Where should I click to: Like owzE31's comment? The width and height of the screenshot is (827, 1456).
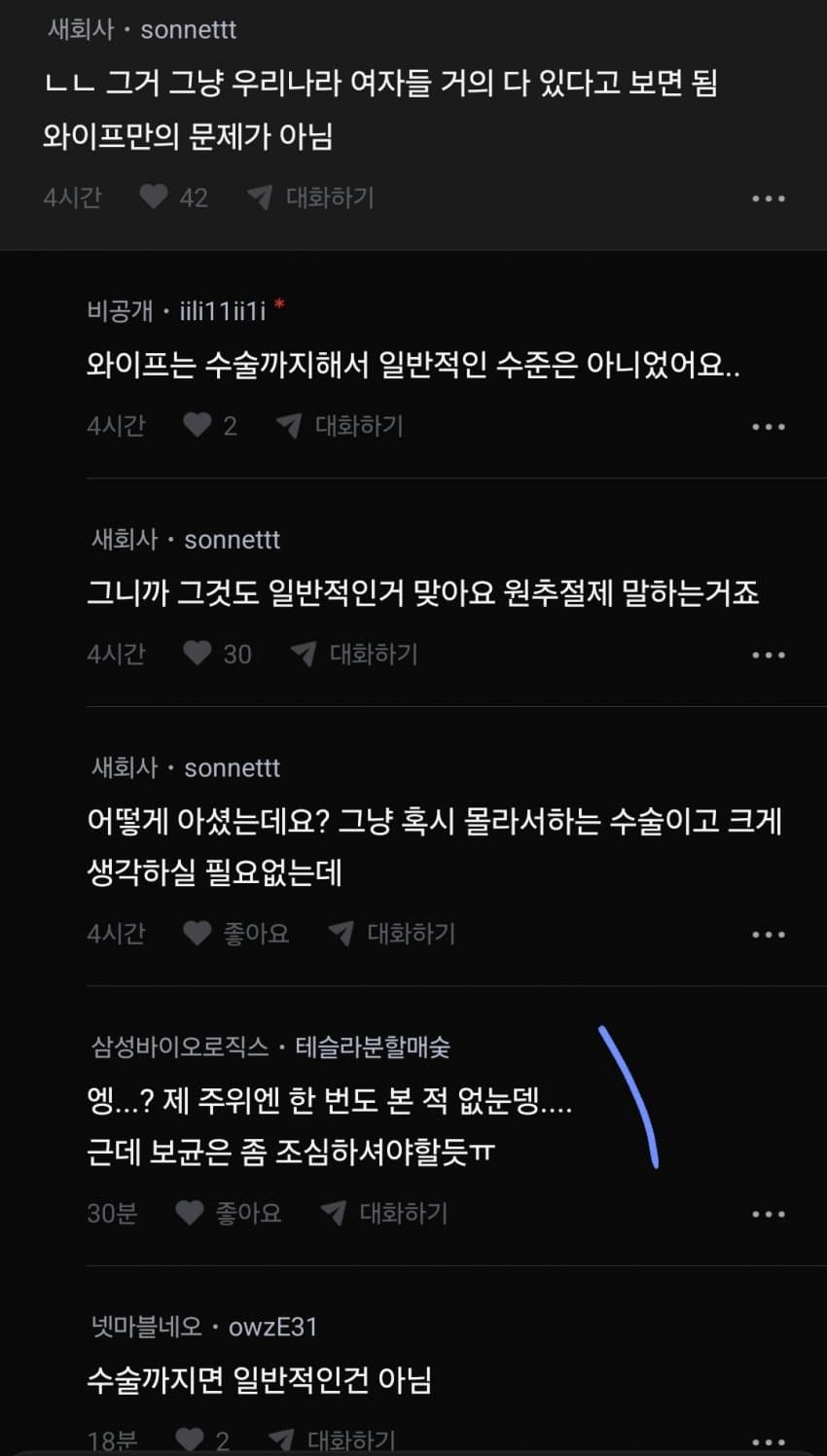[x=191, y=1440]
